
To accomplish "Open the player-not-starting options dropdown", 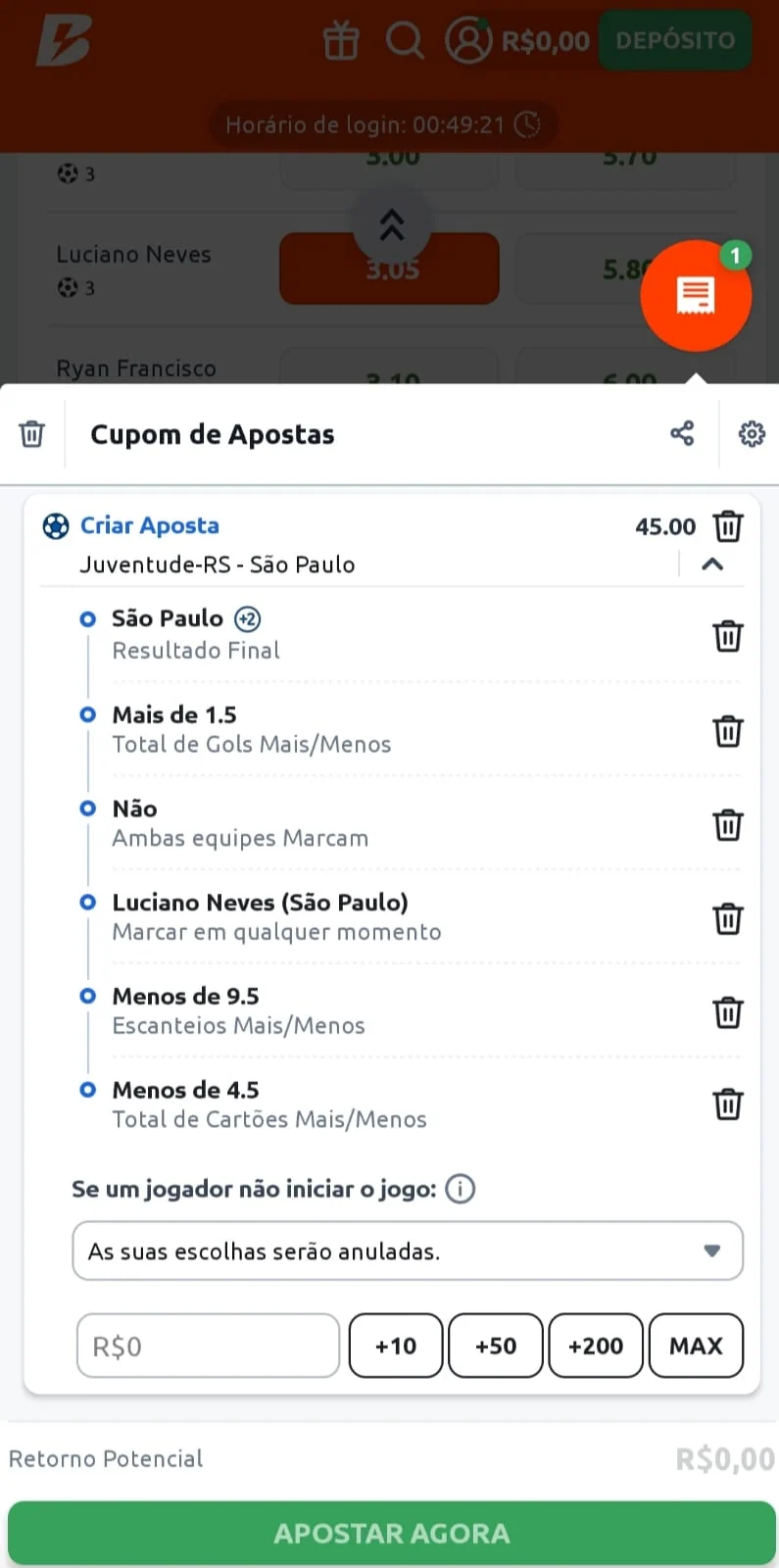I will click(407, 1250).
